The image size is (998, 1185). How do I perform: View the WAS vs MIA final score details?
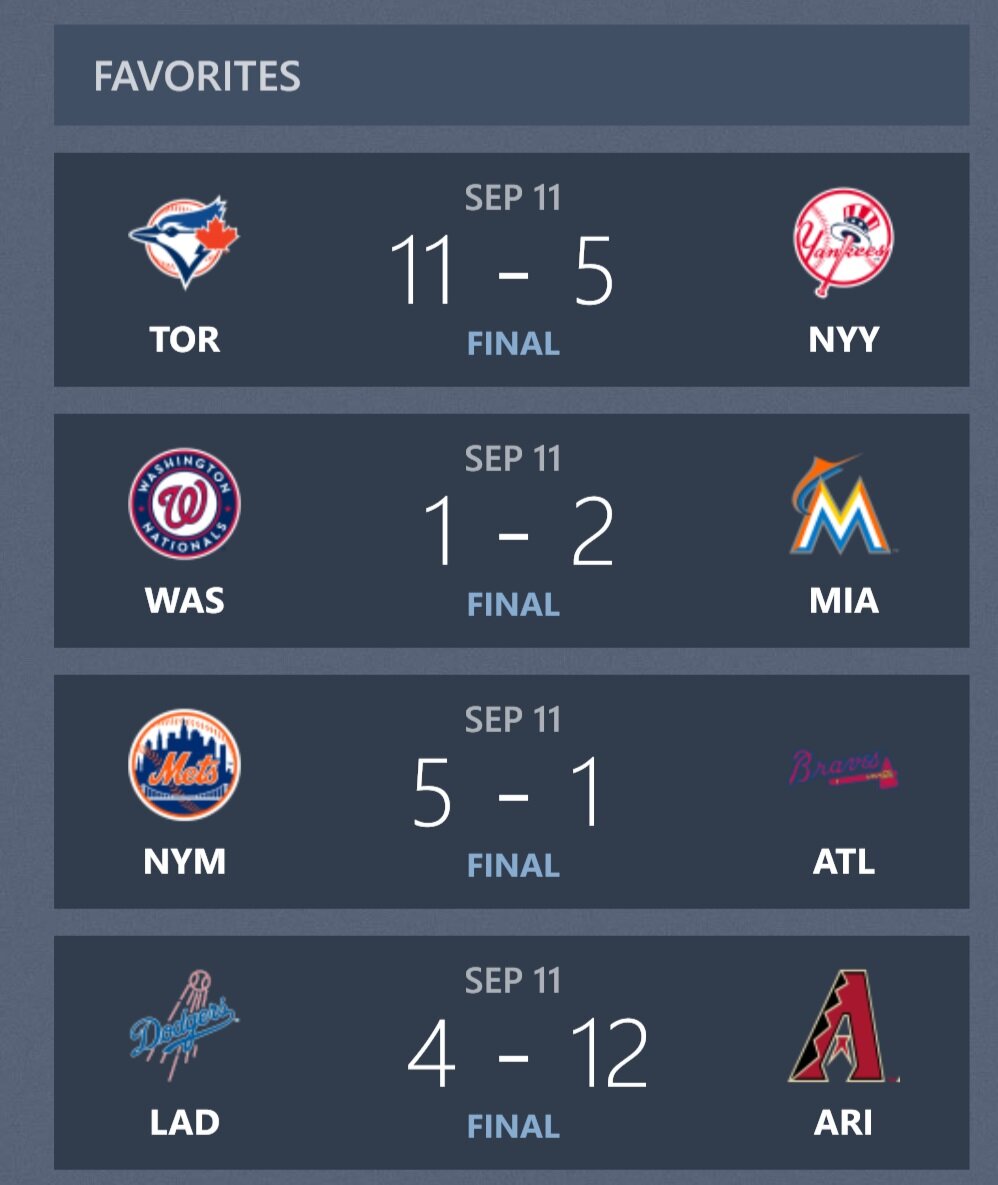click(x=511, y=531)
